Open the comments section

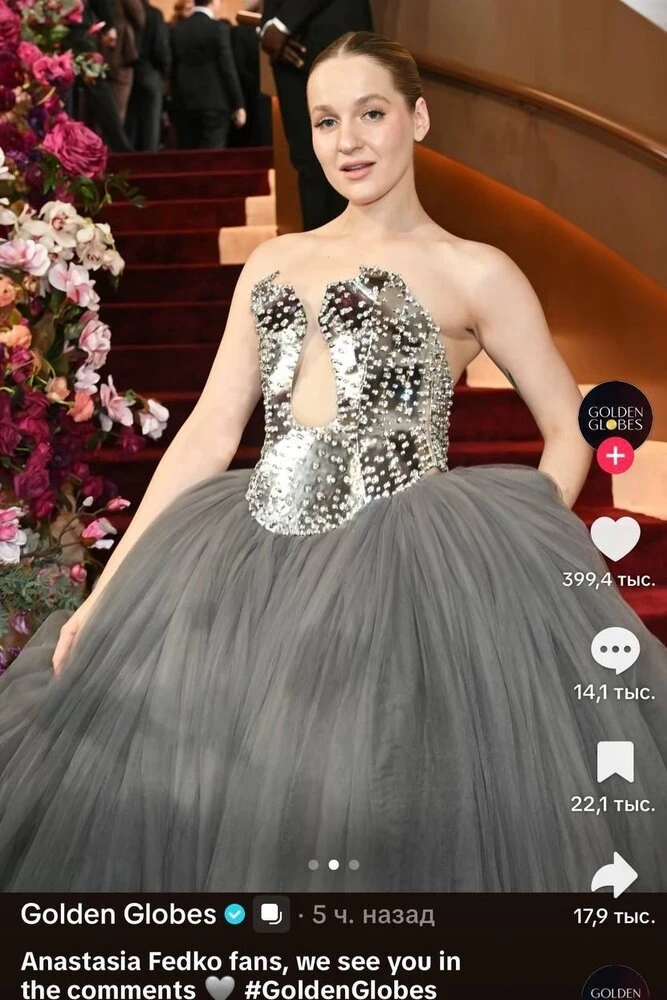pyautogui.click(x=615, y=651)
